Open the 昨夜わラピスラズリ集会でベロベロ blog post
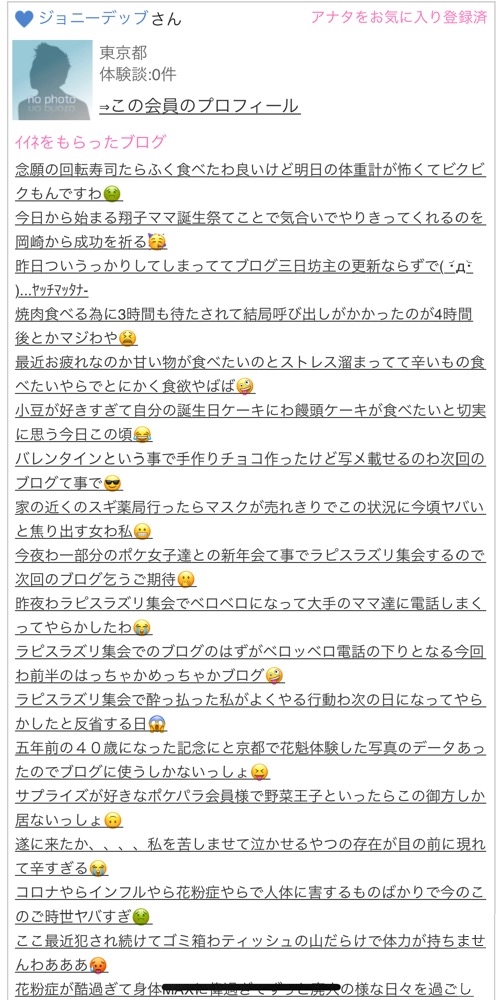Image resolution: width=501 pixels, height=1000 pixels. pos(250,617)
